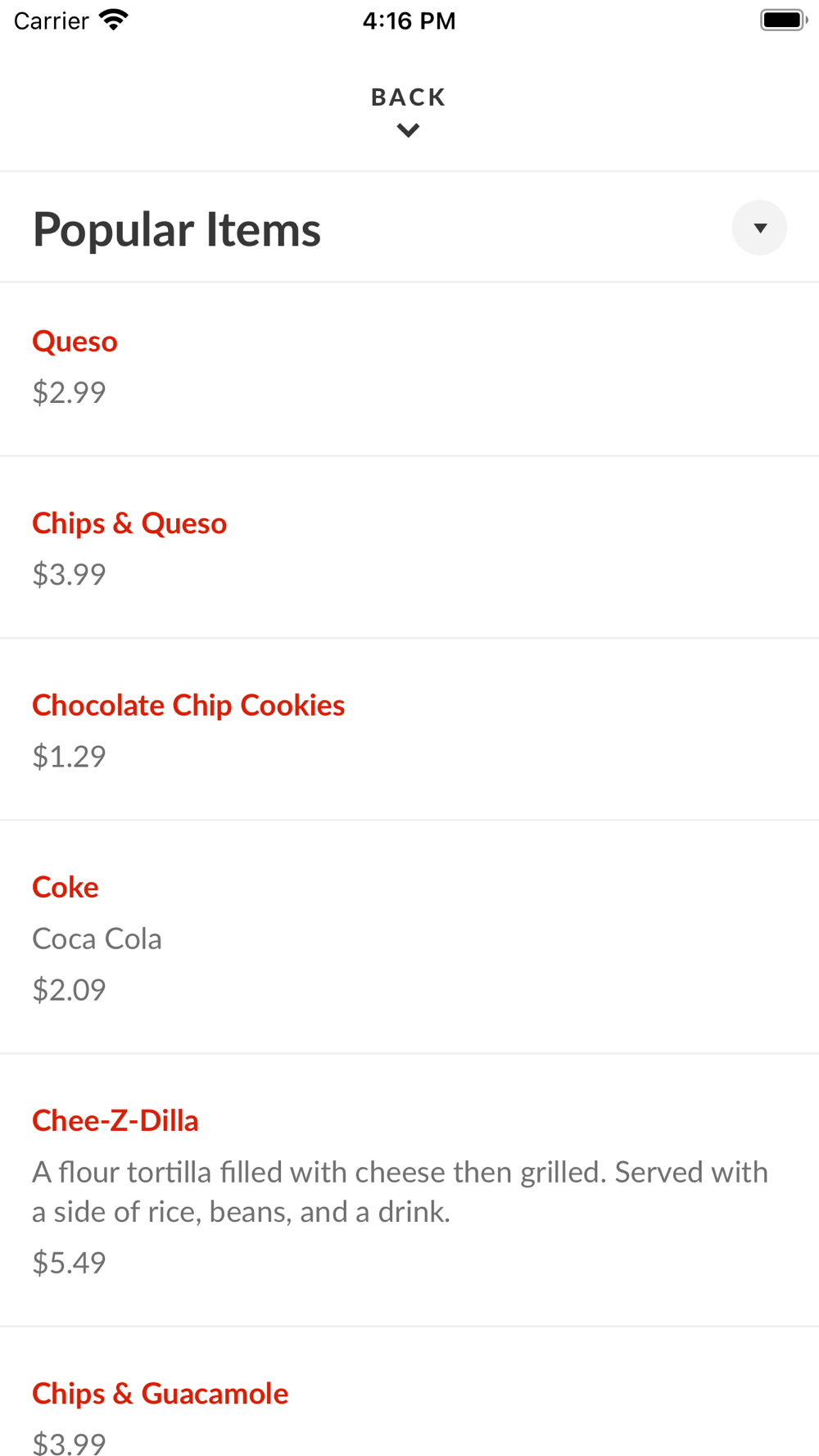This screenshot has height=1456, width=819.
Task: Expand the Popular Items category dropdown
Action: tap(759, 228)
